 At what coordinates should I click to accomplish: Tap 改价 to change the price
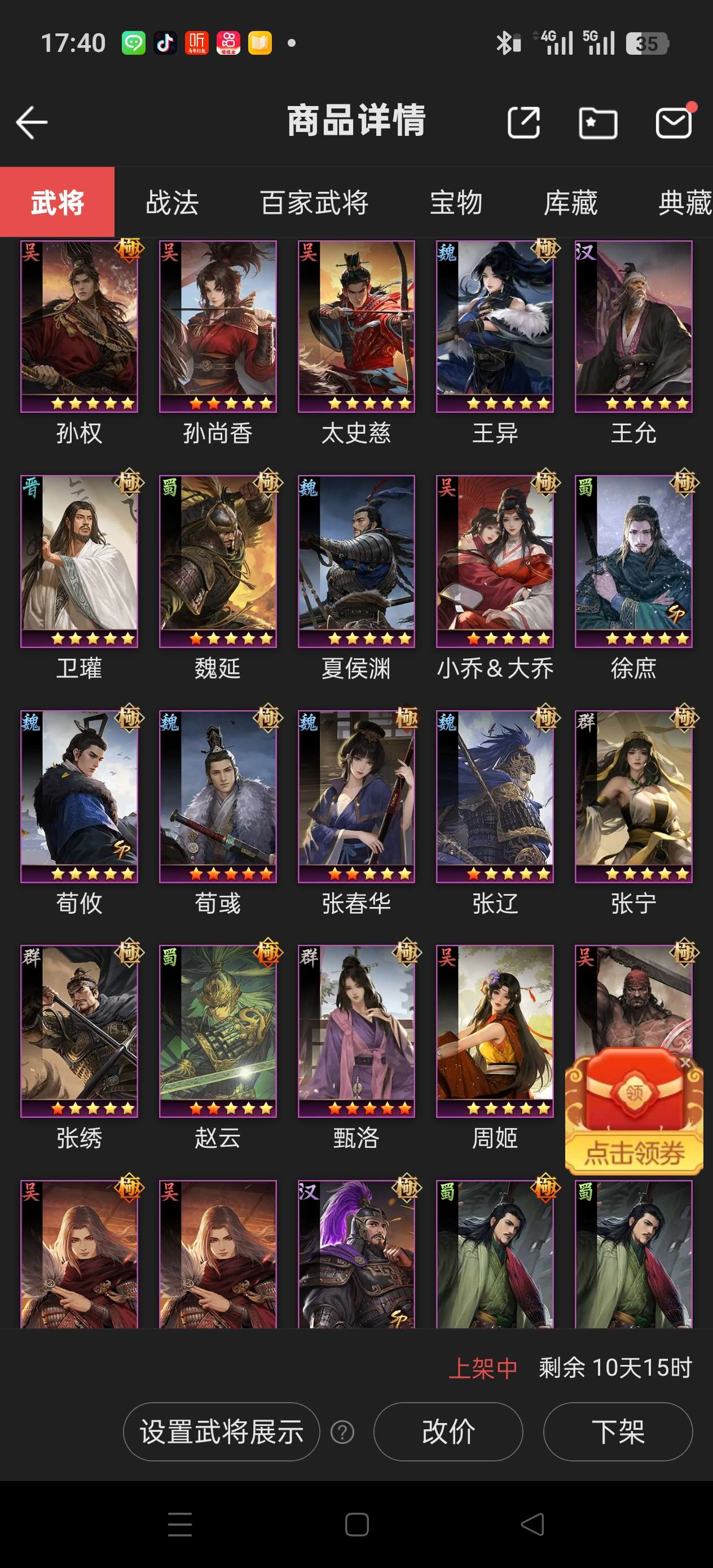(x=448, y=1432)
